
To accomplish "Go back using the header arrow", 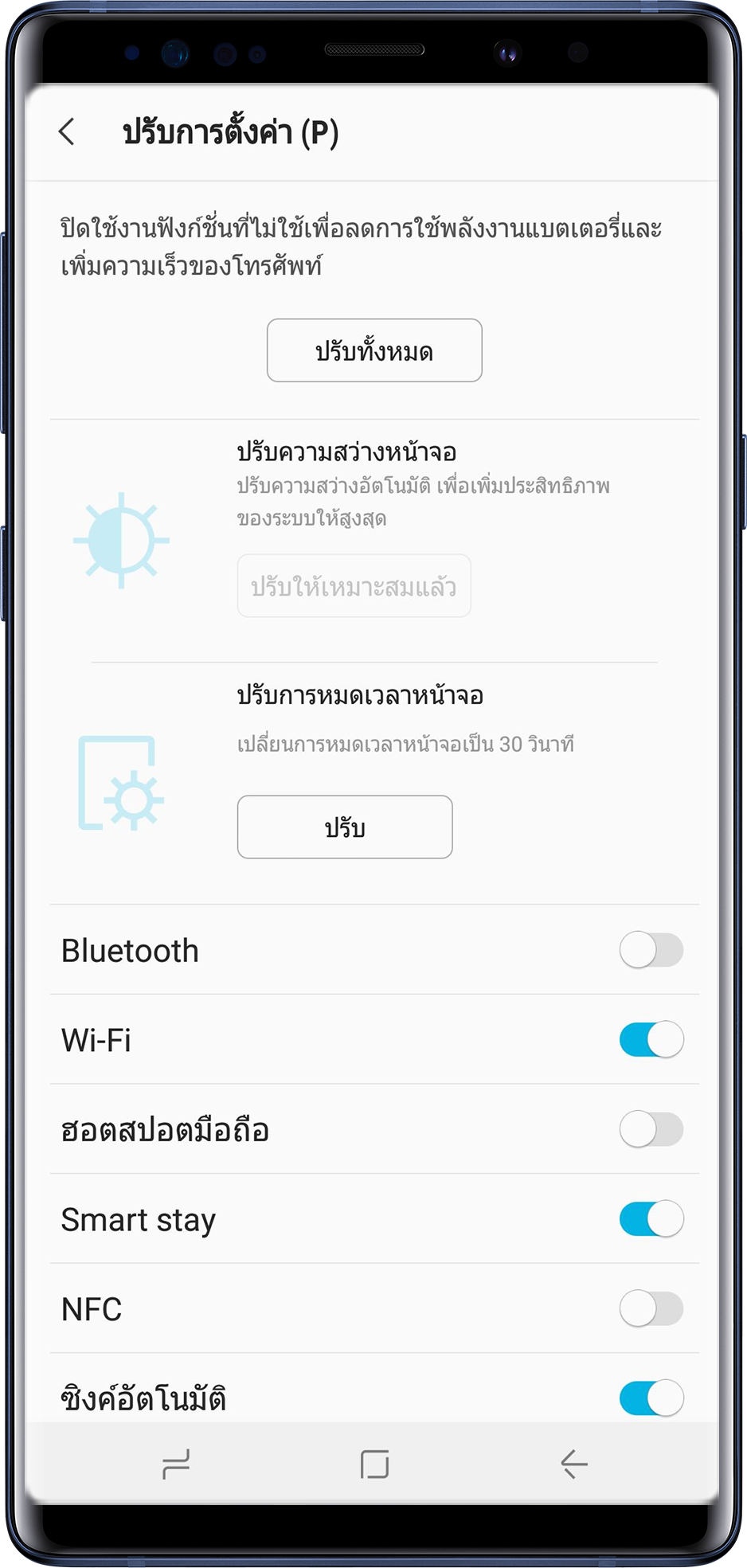I will coord(67,131).
